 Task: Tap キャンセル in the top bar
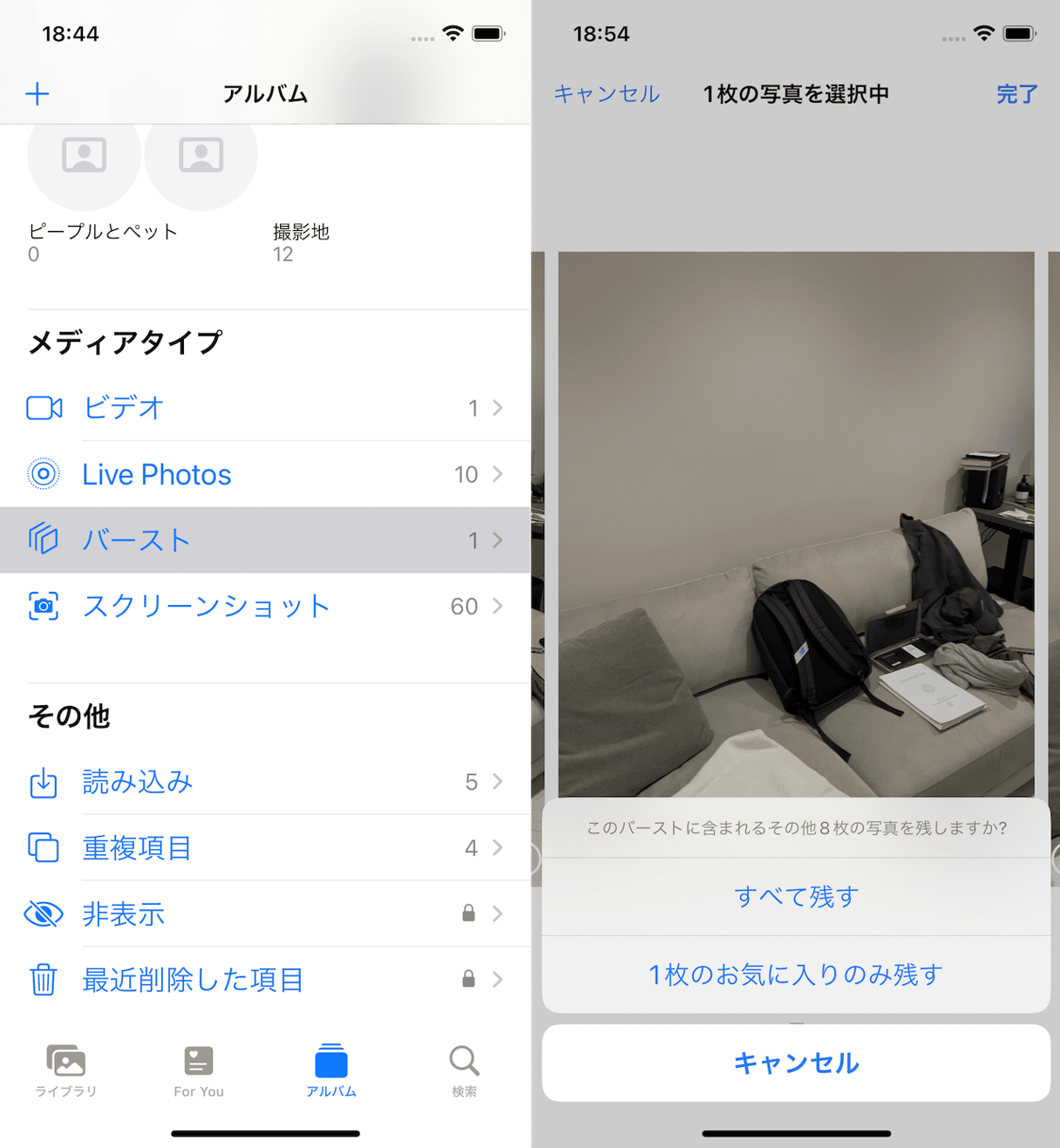point(607,94)
